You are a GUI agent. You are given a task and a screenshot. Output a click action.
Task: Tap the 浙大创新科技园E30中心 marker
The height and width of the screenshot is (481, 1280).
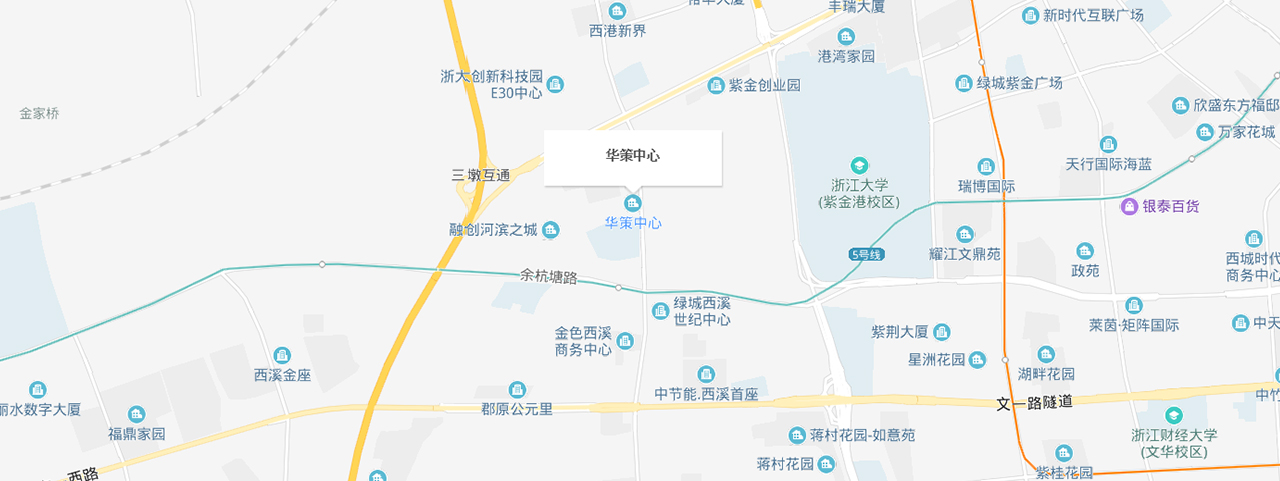(x=555, y=85)
